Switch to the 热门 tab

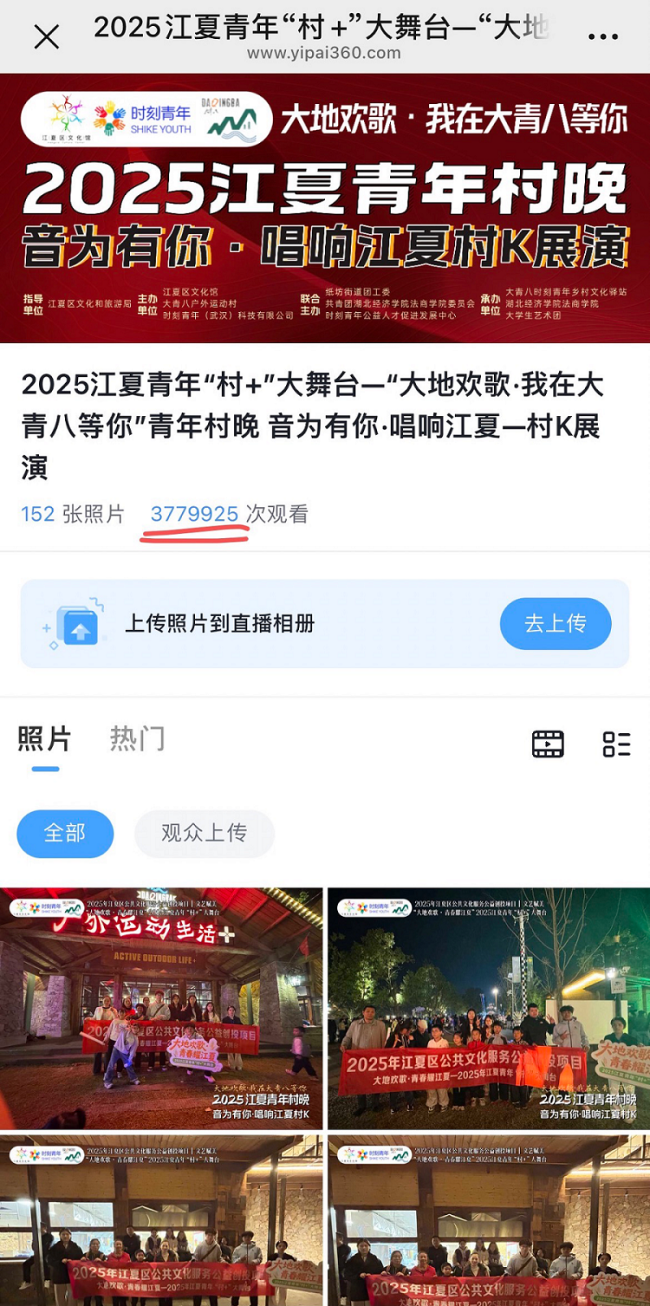(137, 740)
